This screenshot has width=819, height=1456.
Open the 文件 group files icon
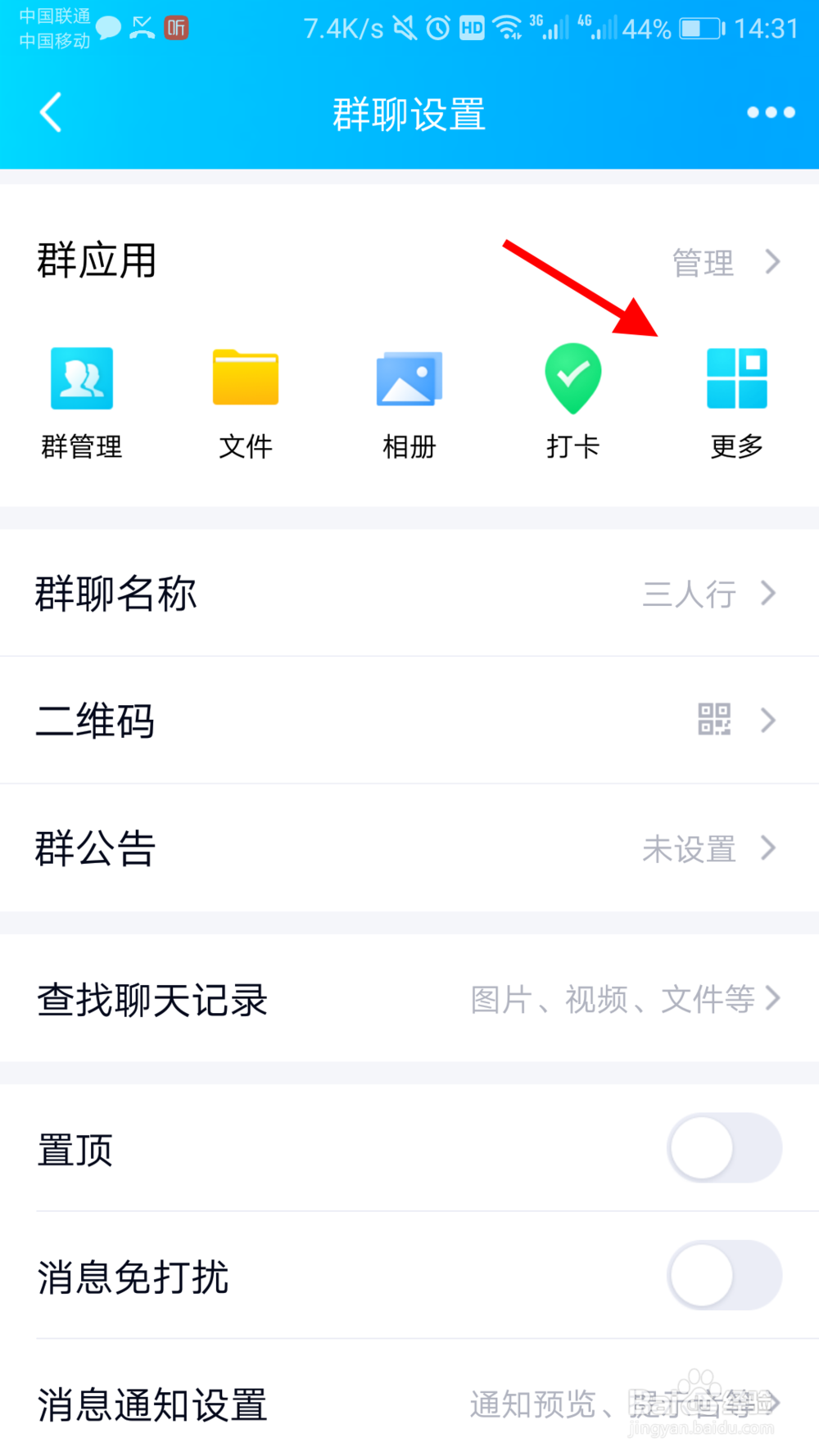click(x=245, y=379)
